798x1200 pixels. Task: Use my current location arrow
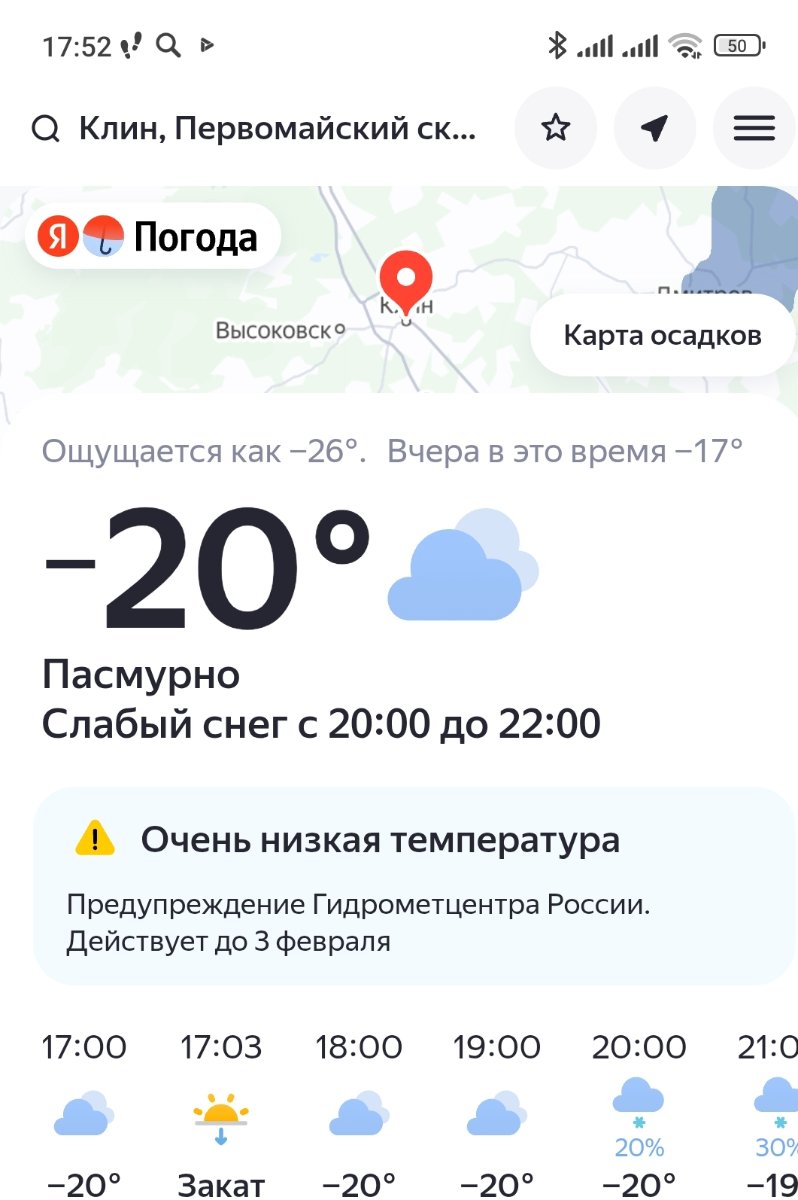tap(654, 129)
